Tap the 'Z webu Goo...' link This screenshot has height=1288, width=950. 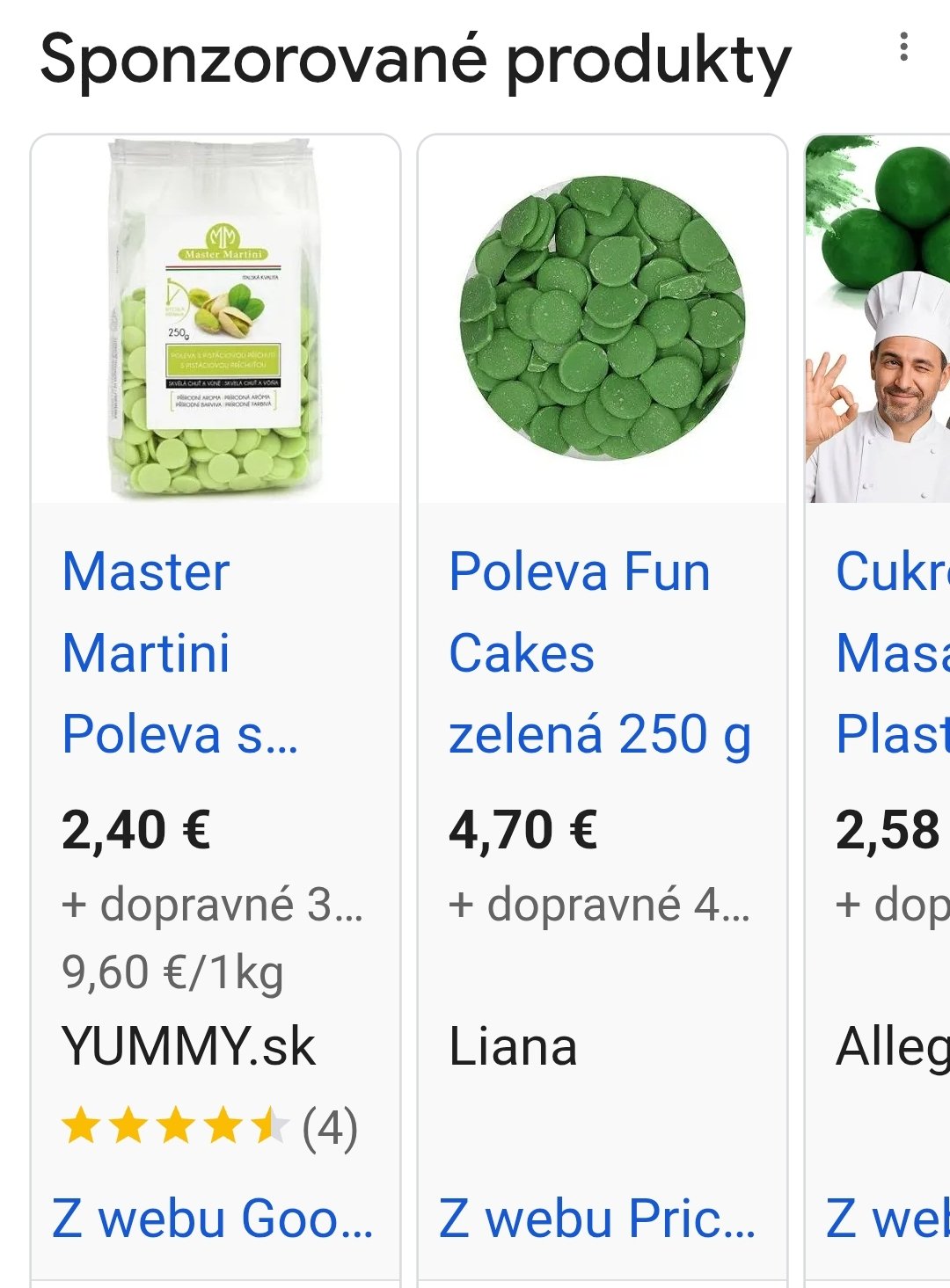[213, 1219]
